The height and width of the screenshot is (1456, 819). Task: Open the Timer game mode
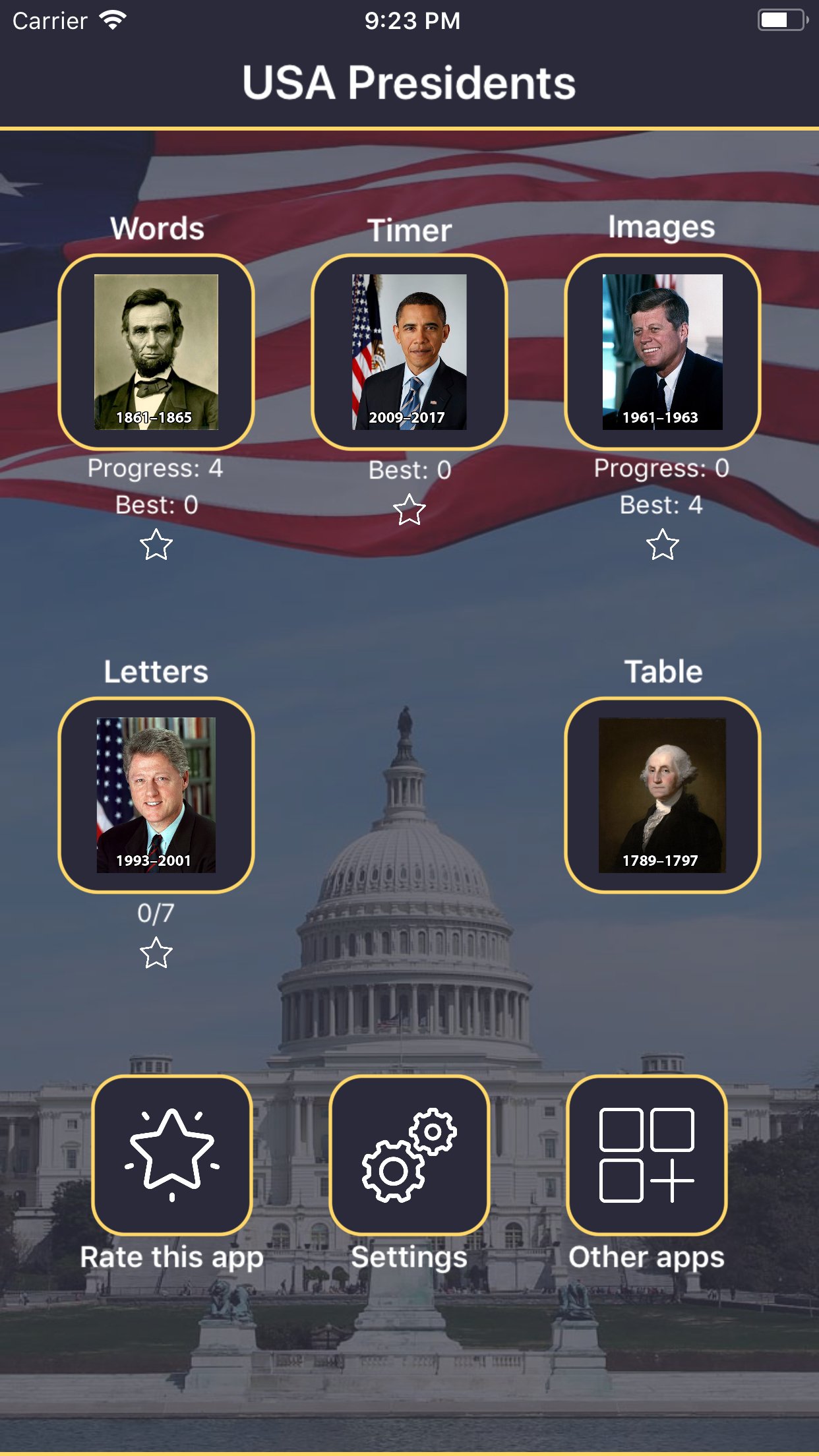(409, 352)
